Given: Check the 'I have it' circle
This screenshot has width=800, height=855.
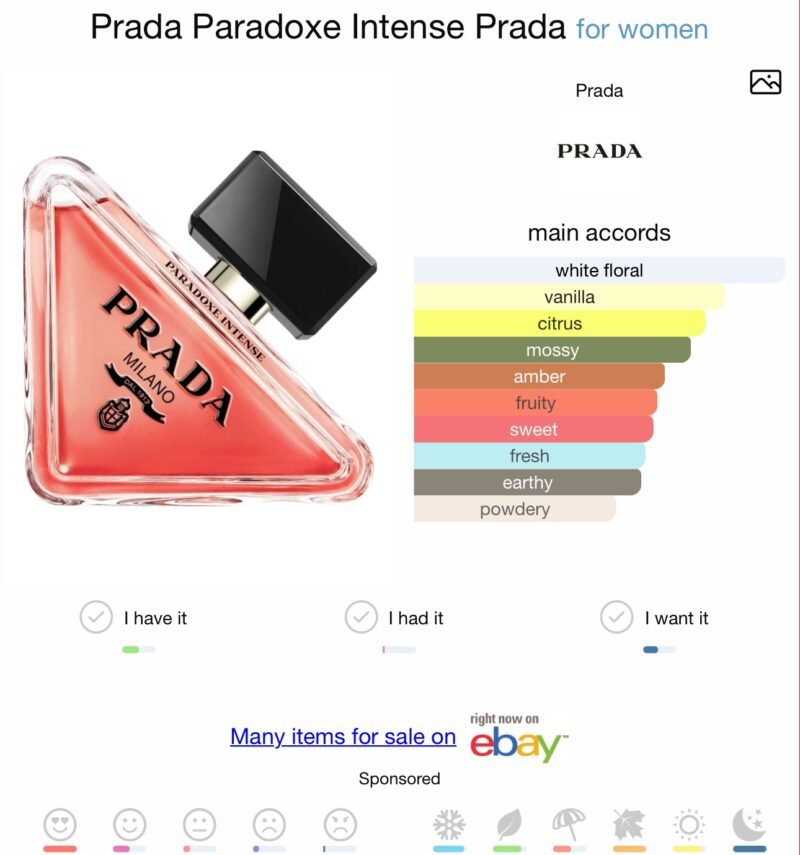Looking at the screenshot, I should click(x=96, y=617).
